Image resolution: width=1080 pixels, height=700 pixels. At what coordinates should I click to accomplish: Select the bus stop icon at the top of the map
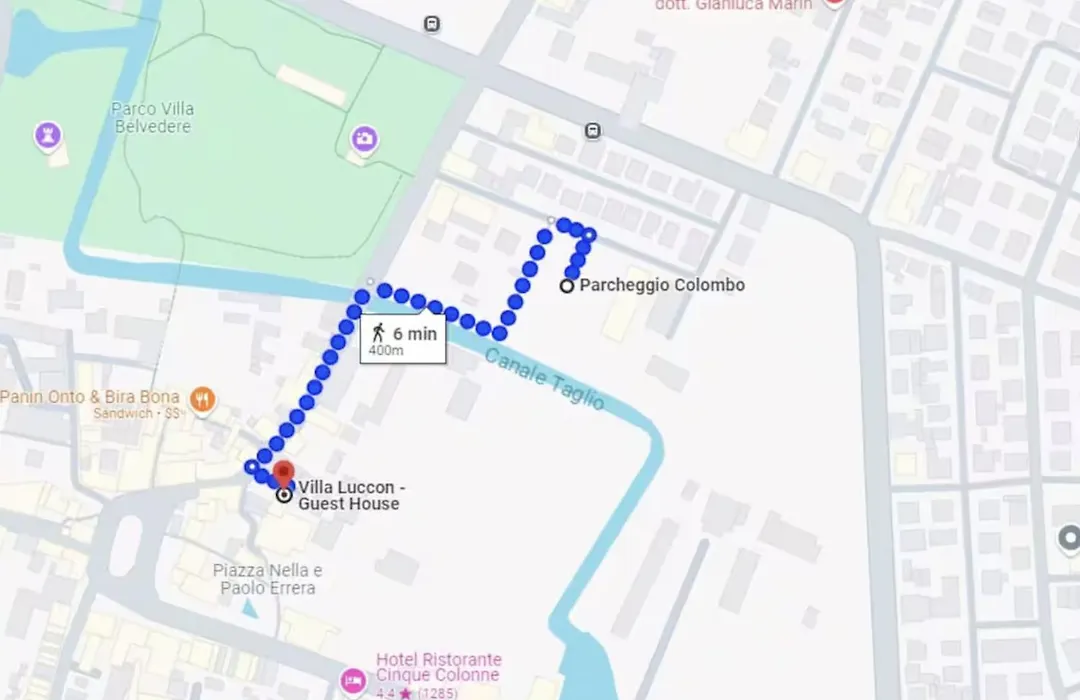432,24
